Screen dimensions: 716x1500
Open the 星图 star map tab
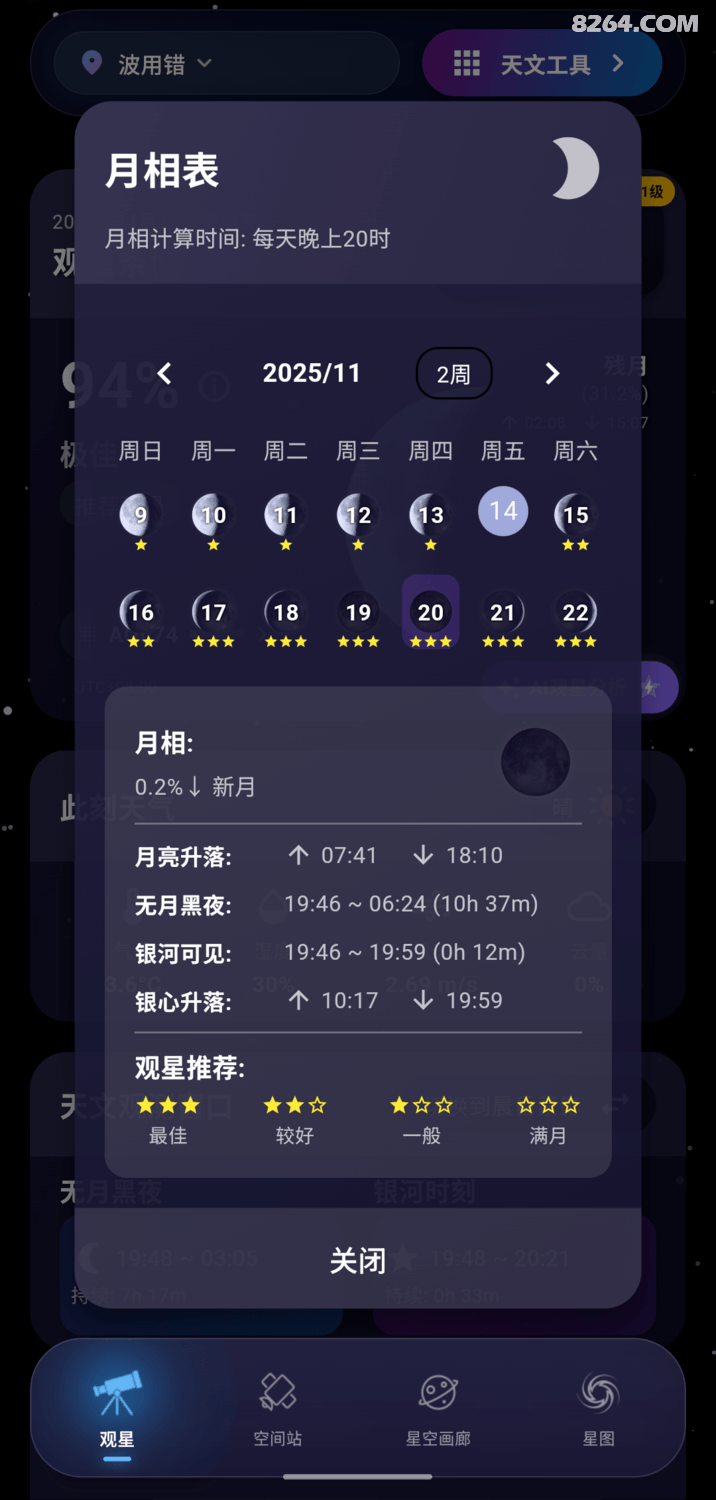coord(598,1408)
